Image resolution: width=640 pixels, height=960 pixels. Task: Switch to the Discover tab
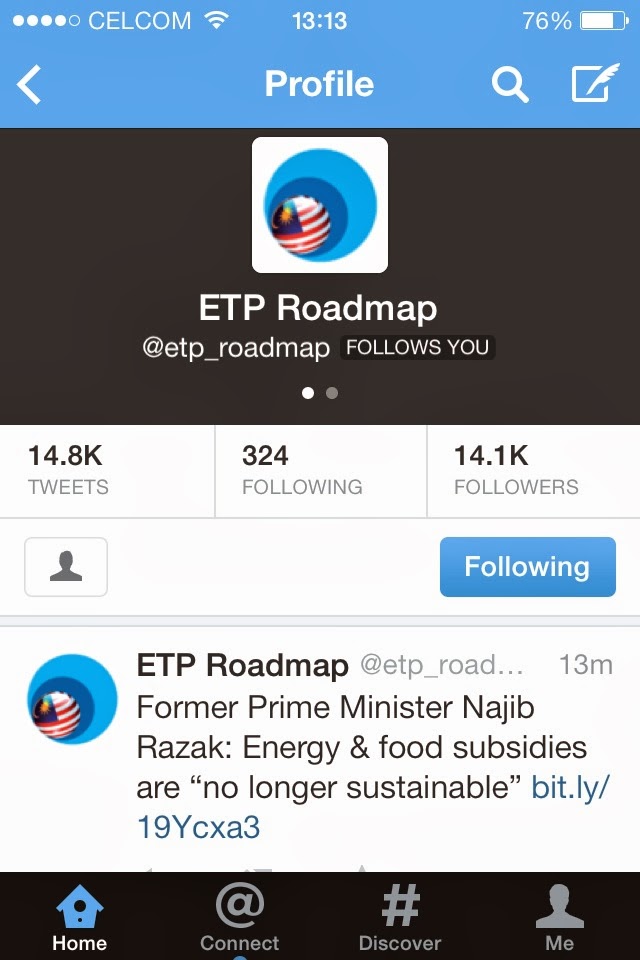point(400,917)
